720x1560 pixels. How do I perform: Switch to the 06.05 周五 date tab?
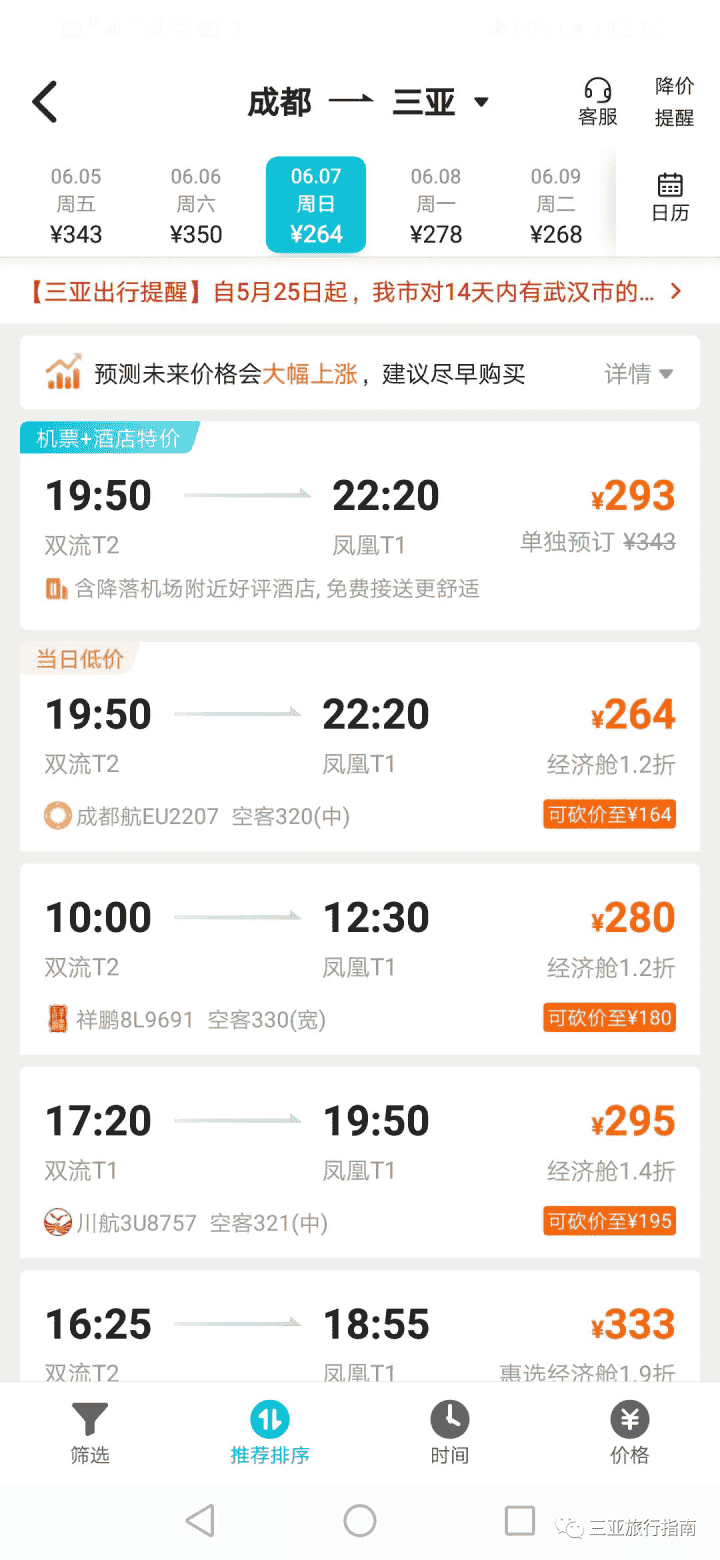[75, 204]
